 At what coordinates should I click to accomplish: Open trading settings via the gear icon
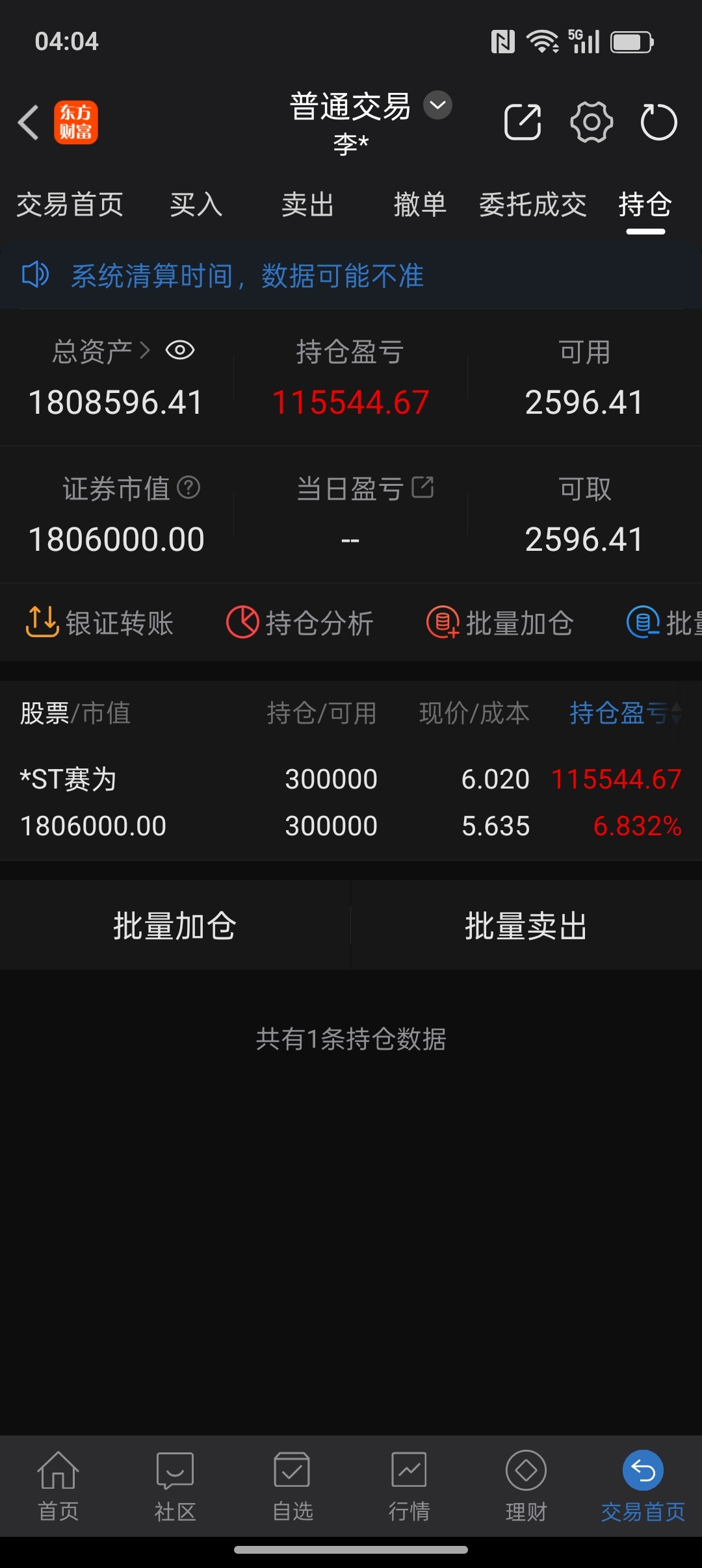pyautogui.click(x=591, y=122)
